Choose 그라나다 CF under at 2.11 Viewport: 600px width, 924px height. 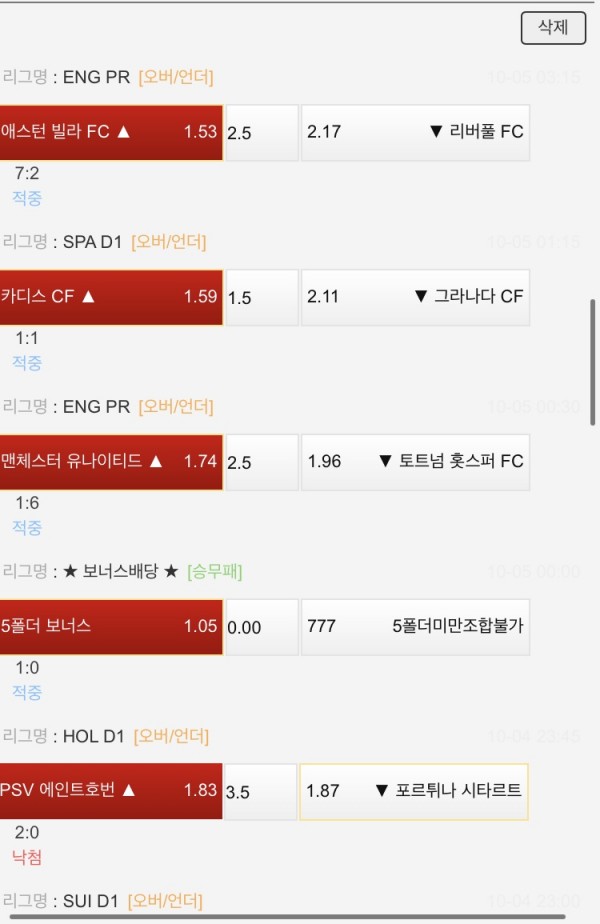[x=414, y=296]
